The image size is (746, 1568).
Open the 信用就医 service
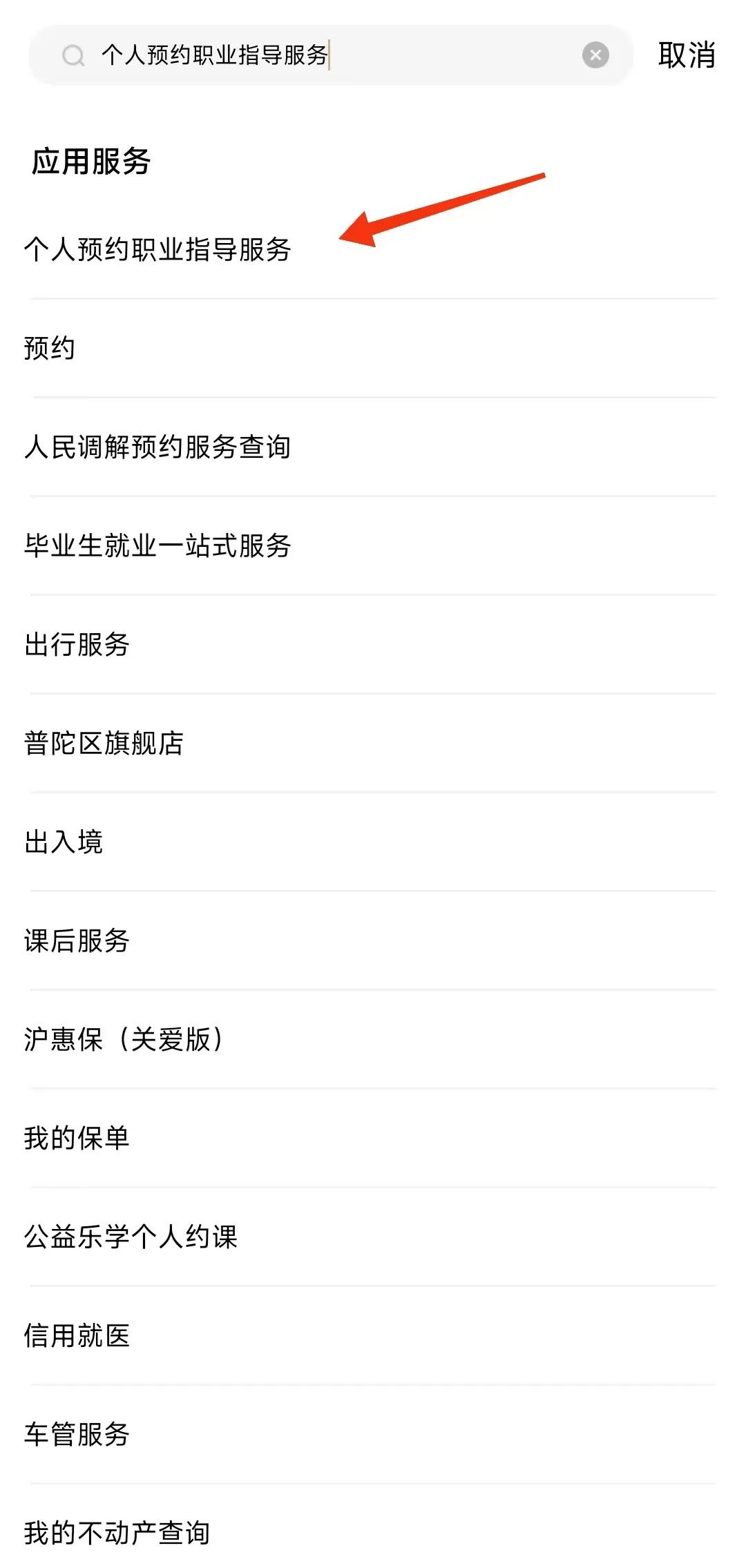click(78, 1336)
